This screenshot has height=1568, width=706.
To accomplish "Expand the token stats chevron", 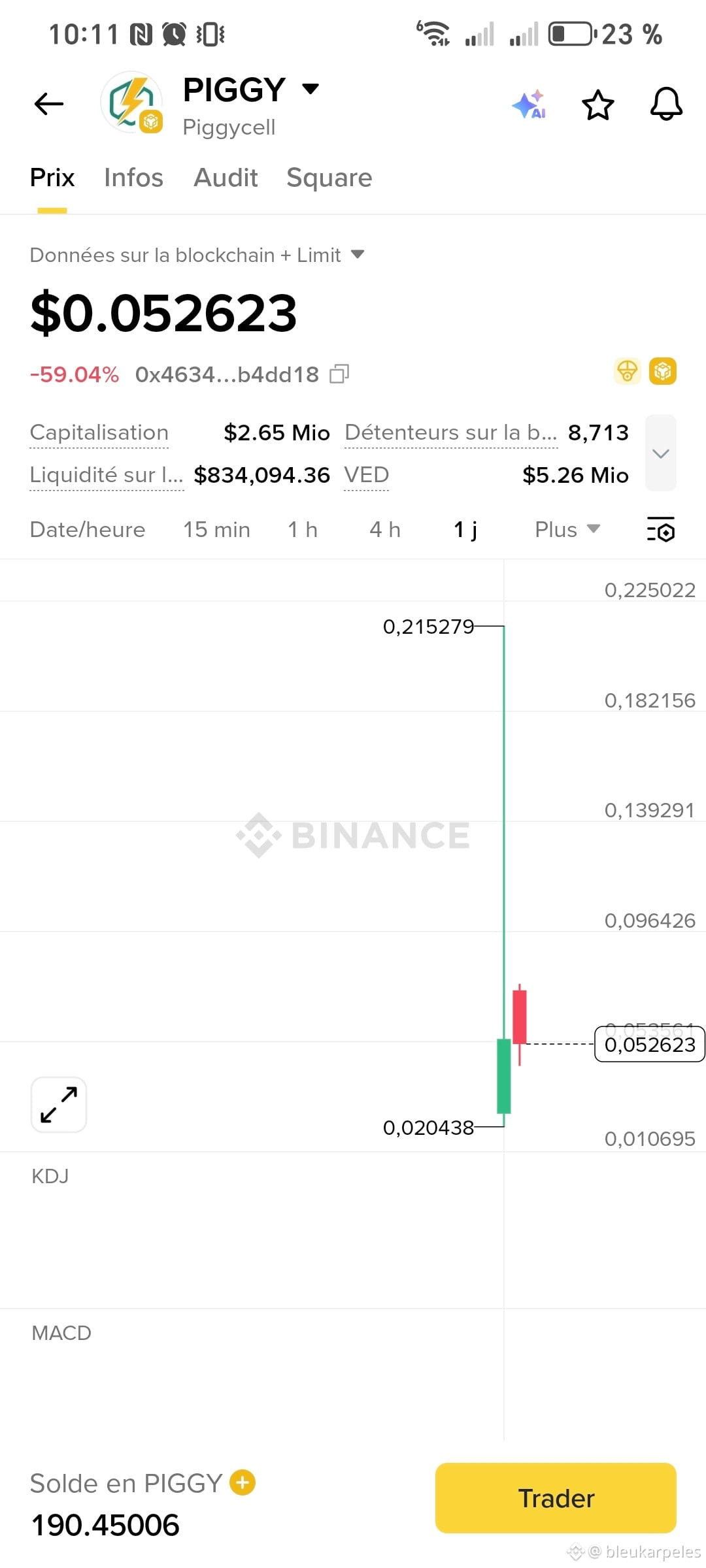I will 661,453.
